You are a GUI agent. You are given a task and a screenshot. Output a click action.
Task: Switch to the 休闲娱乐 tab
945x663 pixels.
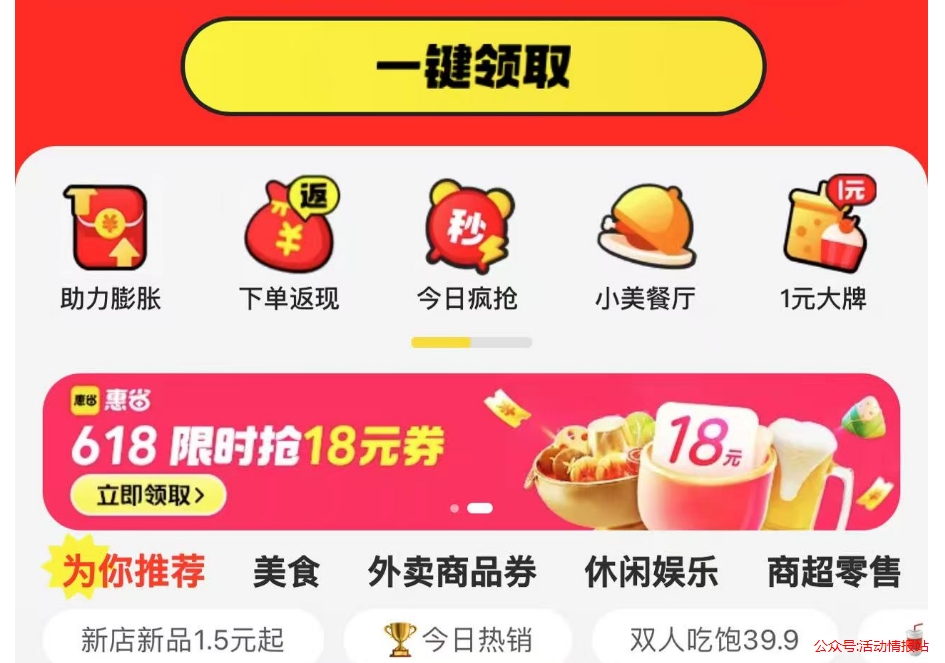pyautogui.click(x=651, y=573)
